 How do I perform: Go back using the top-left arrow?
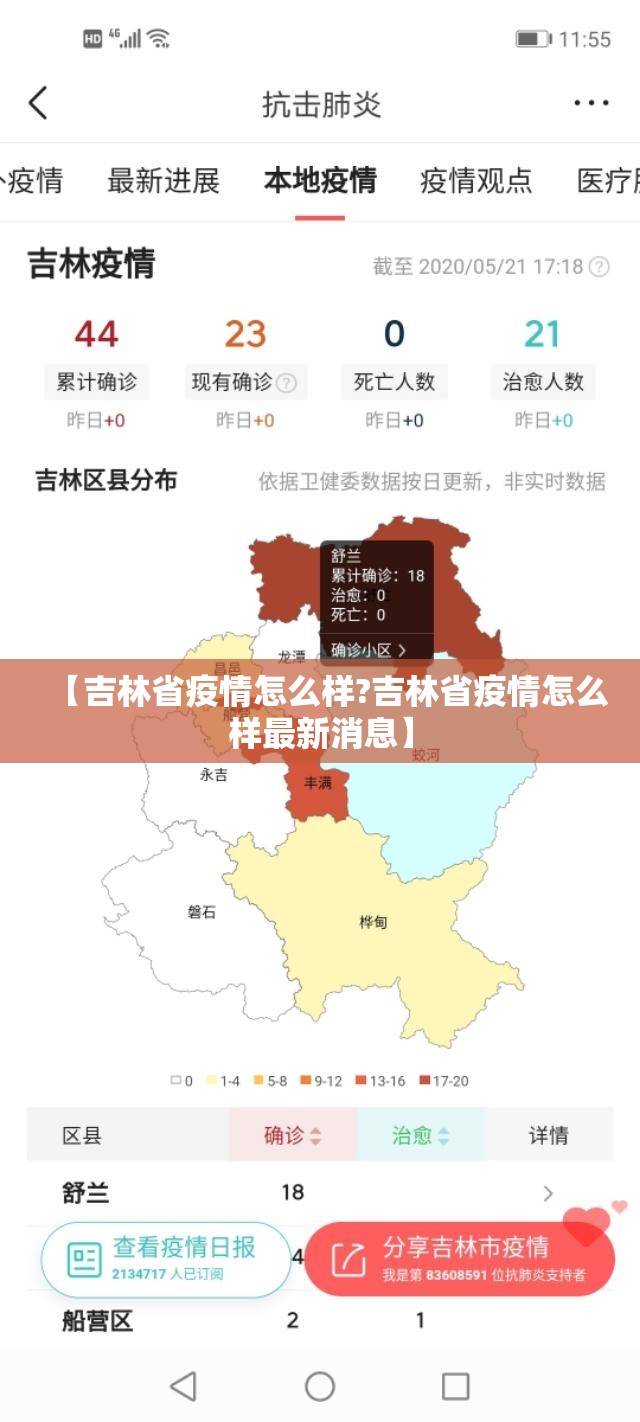coord(38,103)
